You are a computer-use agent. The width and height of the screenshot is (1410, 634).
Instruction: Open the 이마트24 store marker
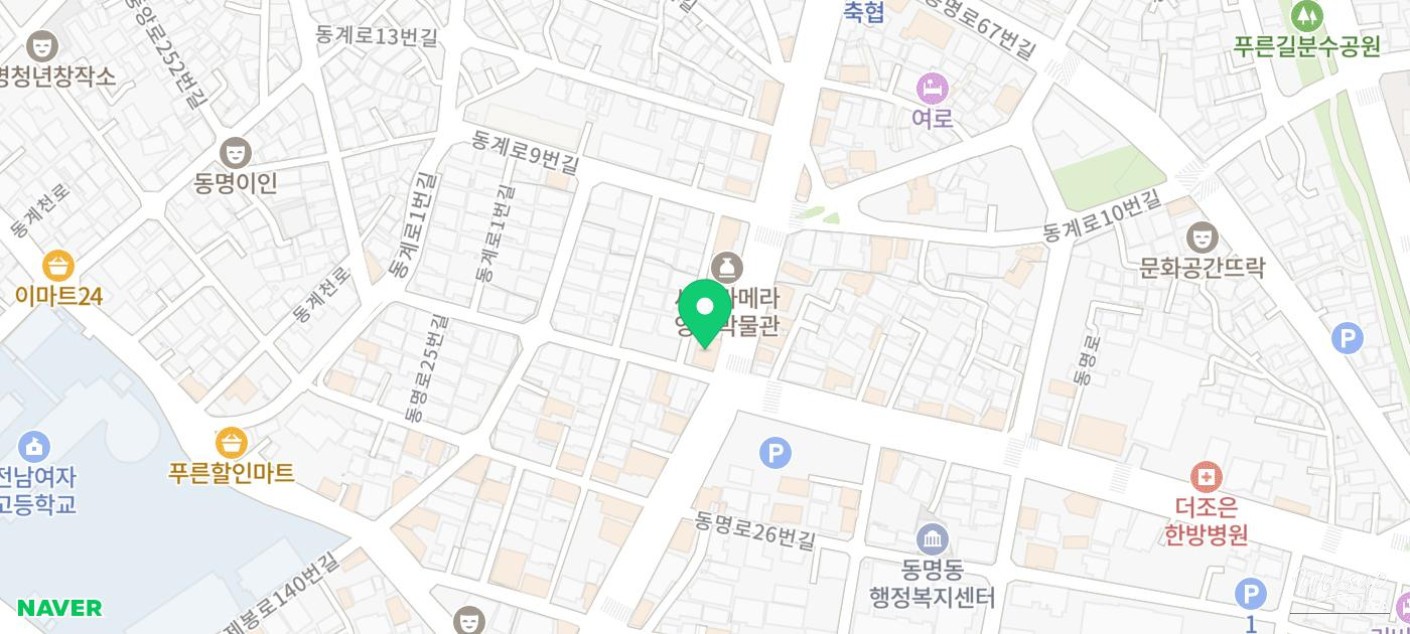pyautogui.click(x=58, y=266)
